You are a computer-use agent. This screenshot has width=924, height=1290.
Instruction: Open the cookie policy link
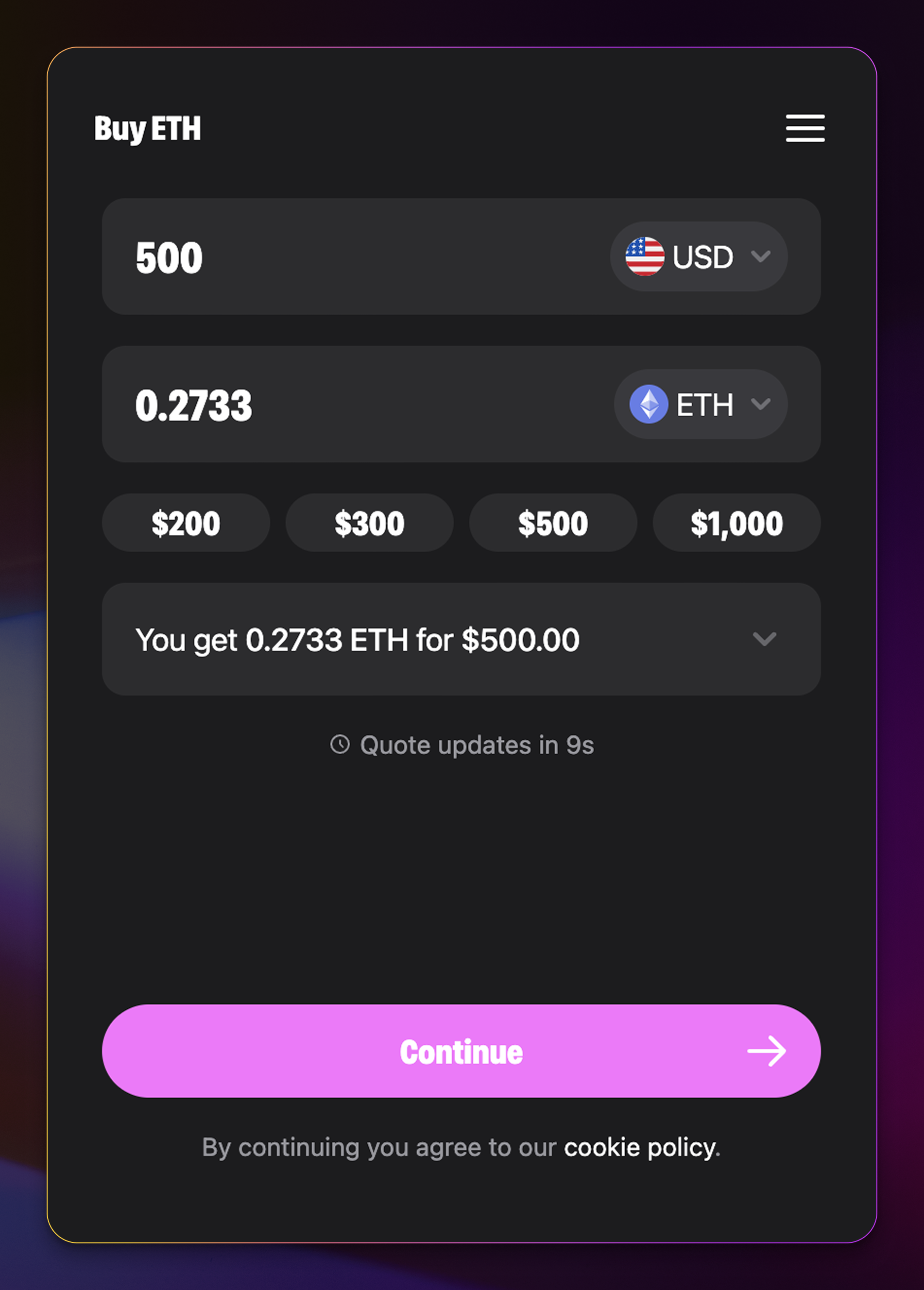641,1148
